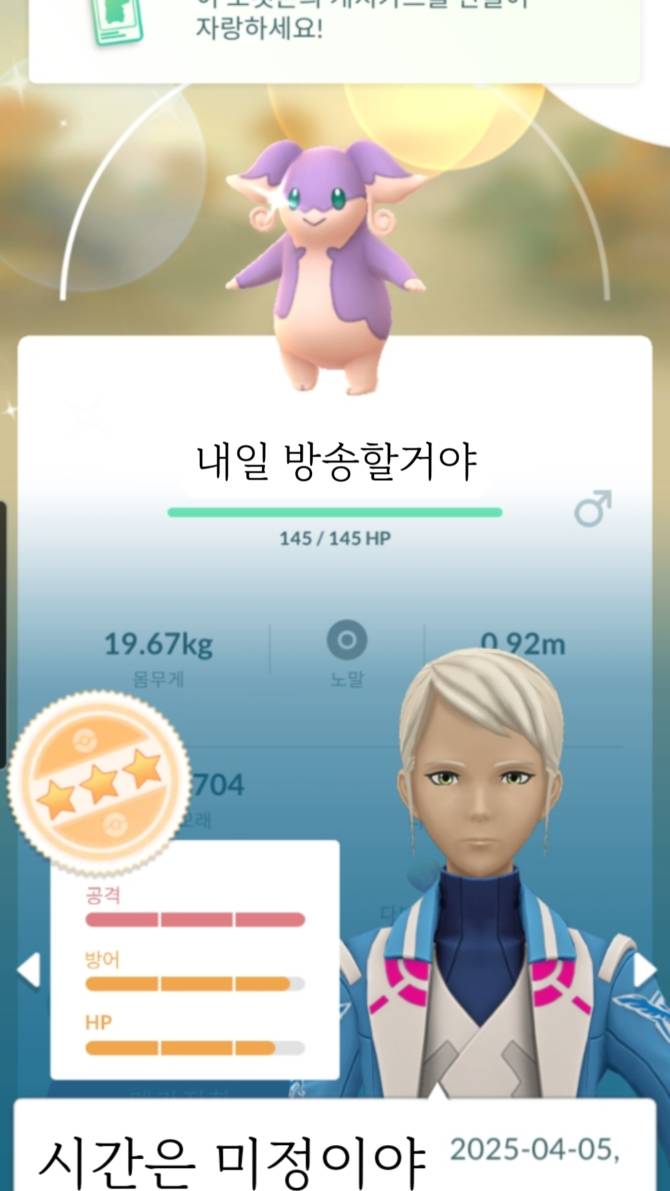Go to the previous Pokémon with left arrow
The width and height of the screenshot is (670, 1191).
click(29, 969)
